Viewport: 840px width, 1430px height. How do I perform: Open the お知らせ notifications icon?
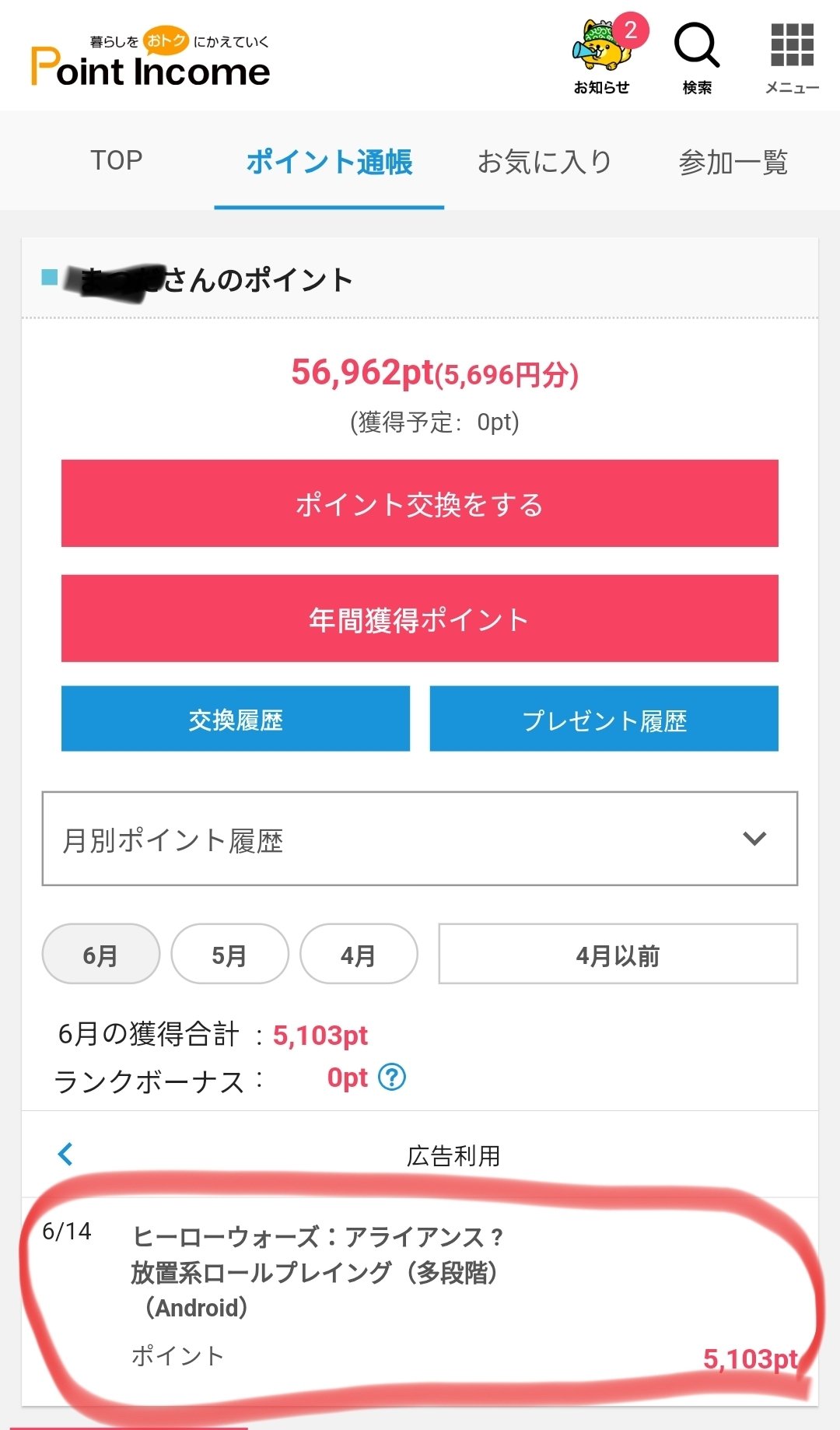pos(599,54)
